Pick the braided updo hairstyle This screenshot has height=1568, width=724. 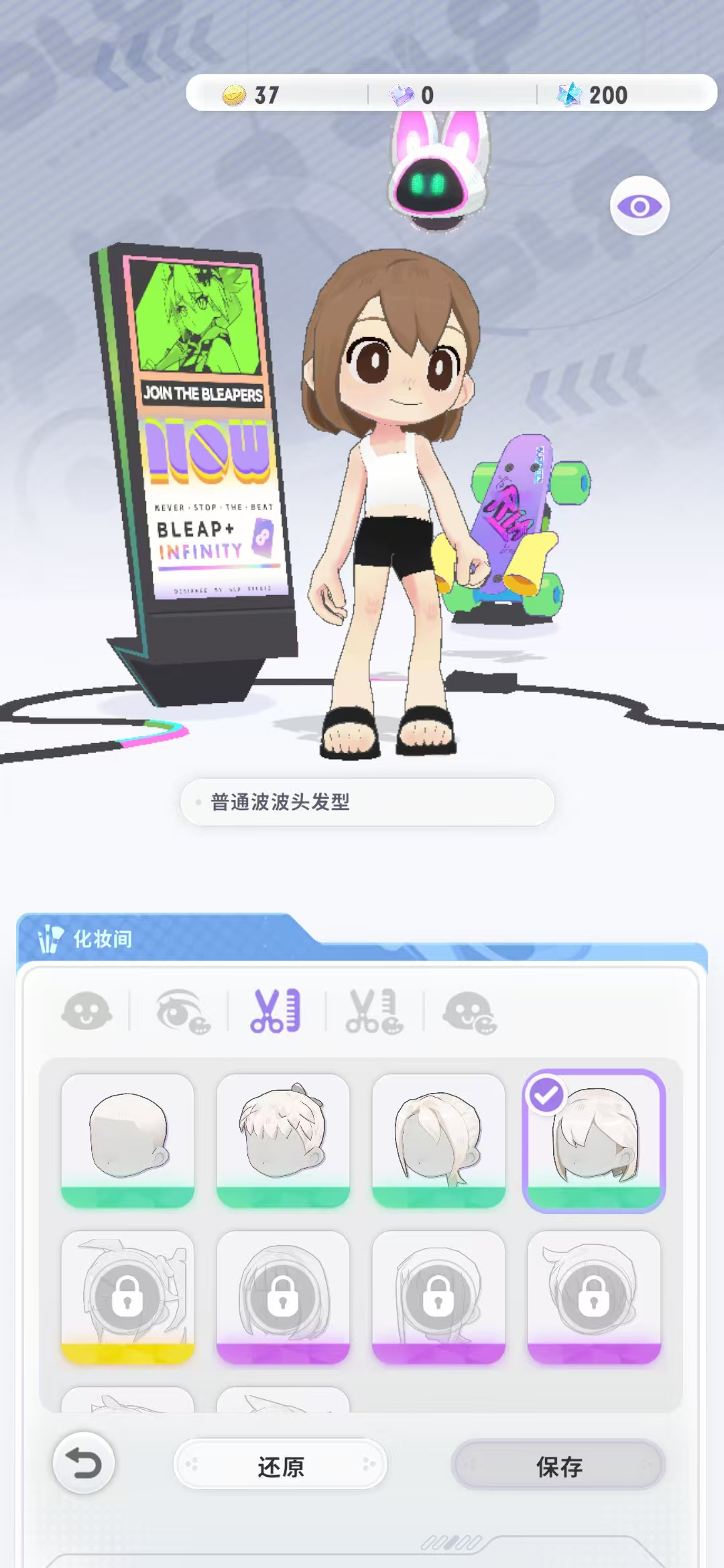pyautogui.click(x=438, y=1140)
